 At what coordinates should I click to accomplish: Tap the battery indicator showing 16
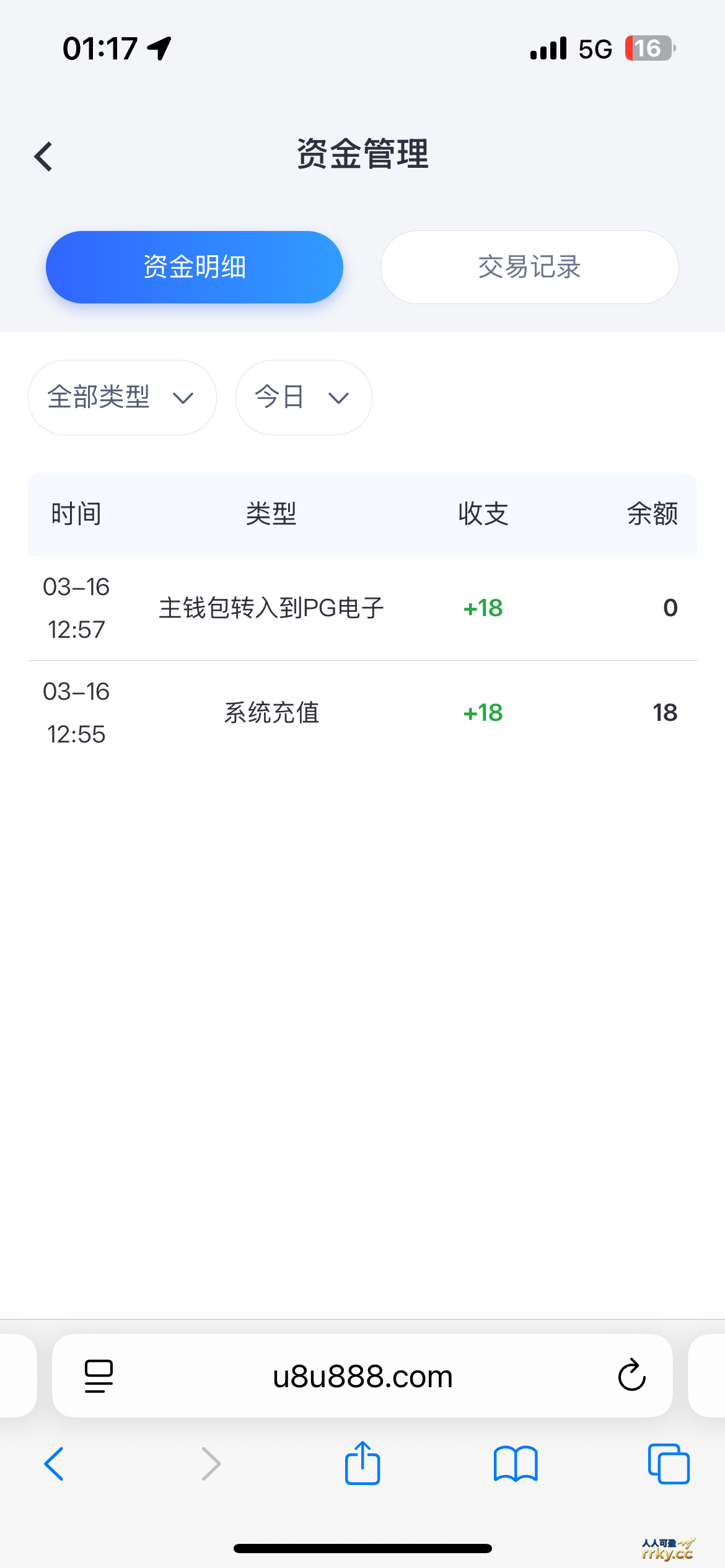[649, 48]
